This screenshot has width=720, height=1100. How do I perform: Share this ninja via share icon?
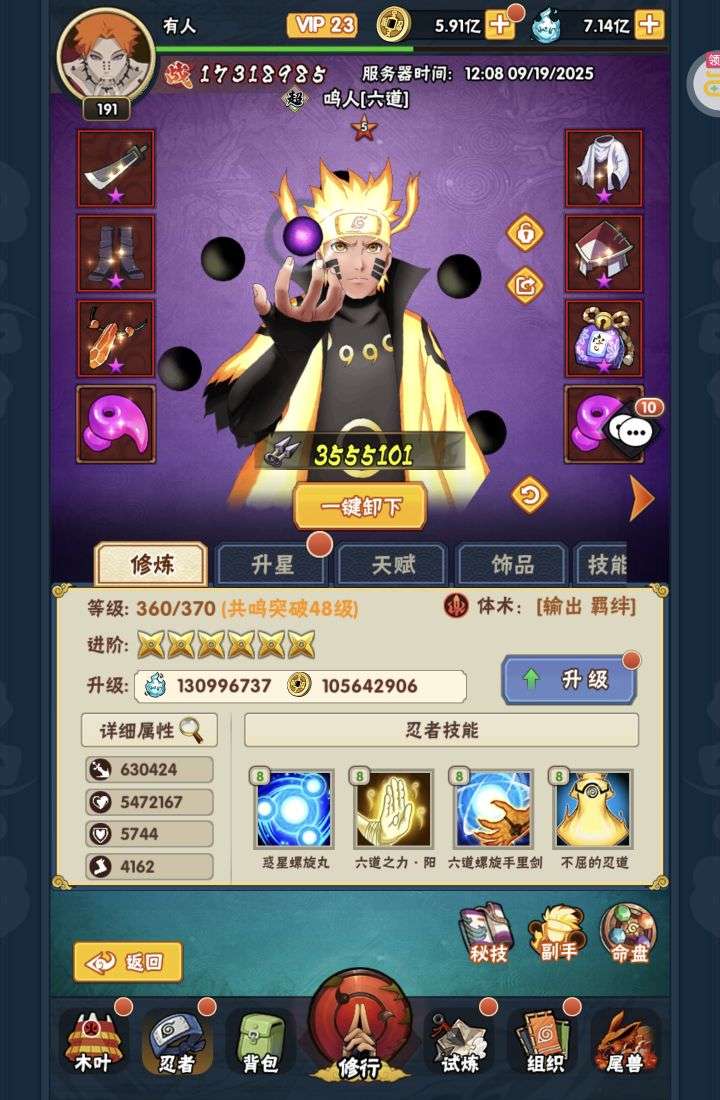524,285
